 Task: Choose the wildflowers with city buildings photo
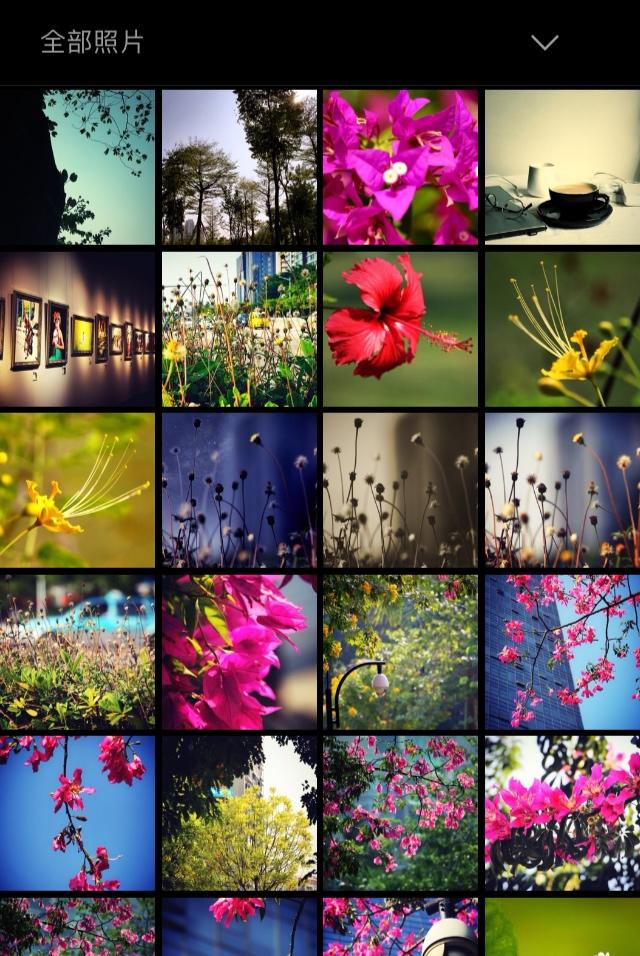pos(239,329)
